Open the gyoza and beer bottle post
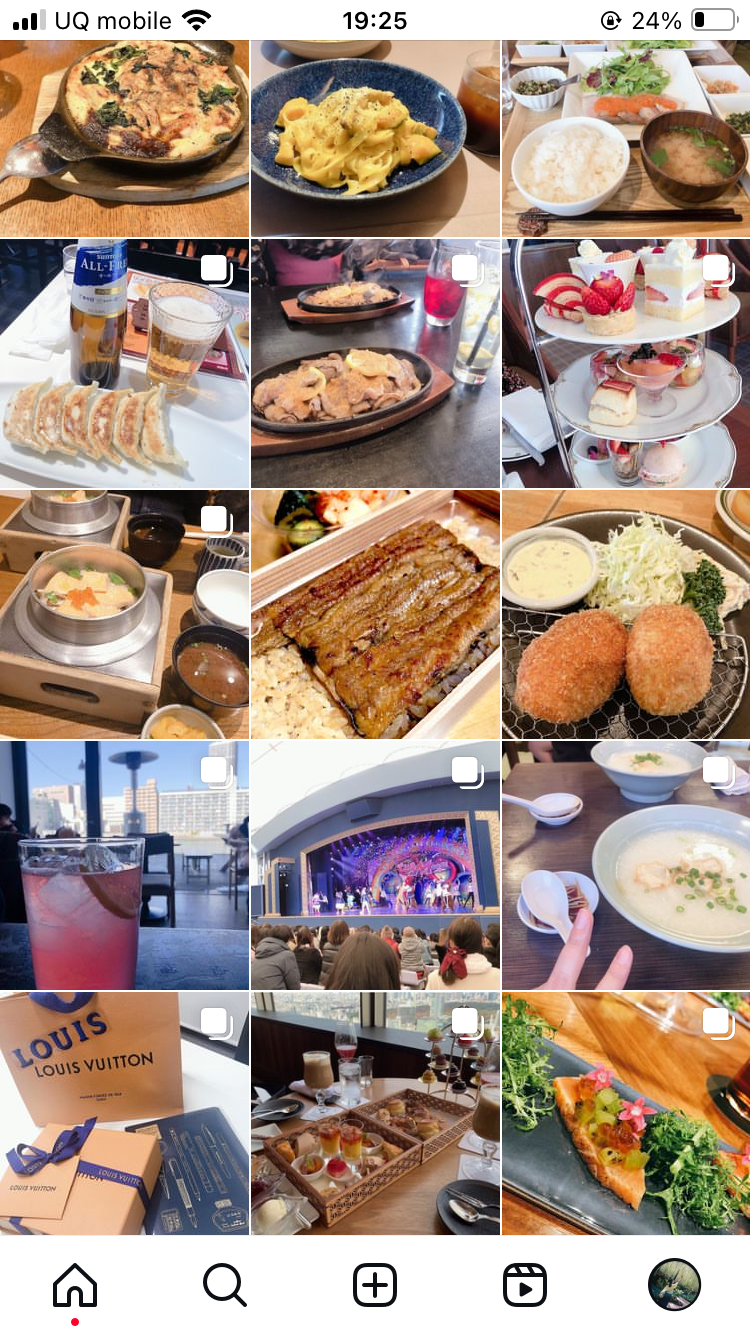 [x=124, y=363]
